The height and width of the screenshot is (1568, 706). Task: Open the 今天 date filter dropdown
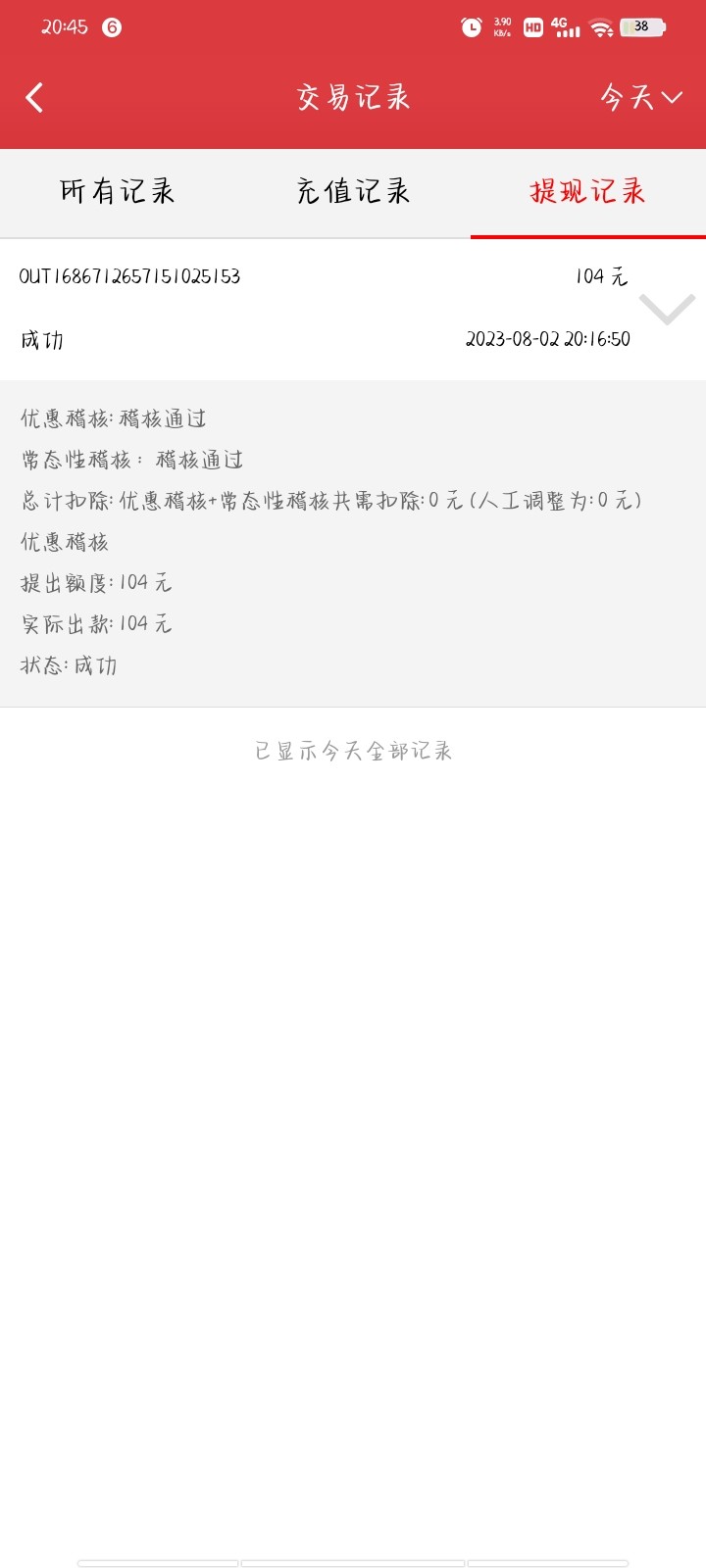tap(638, 97)
